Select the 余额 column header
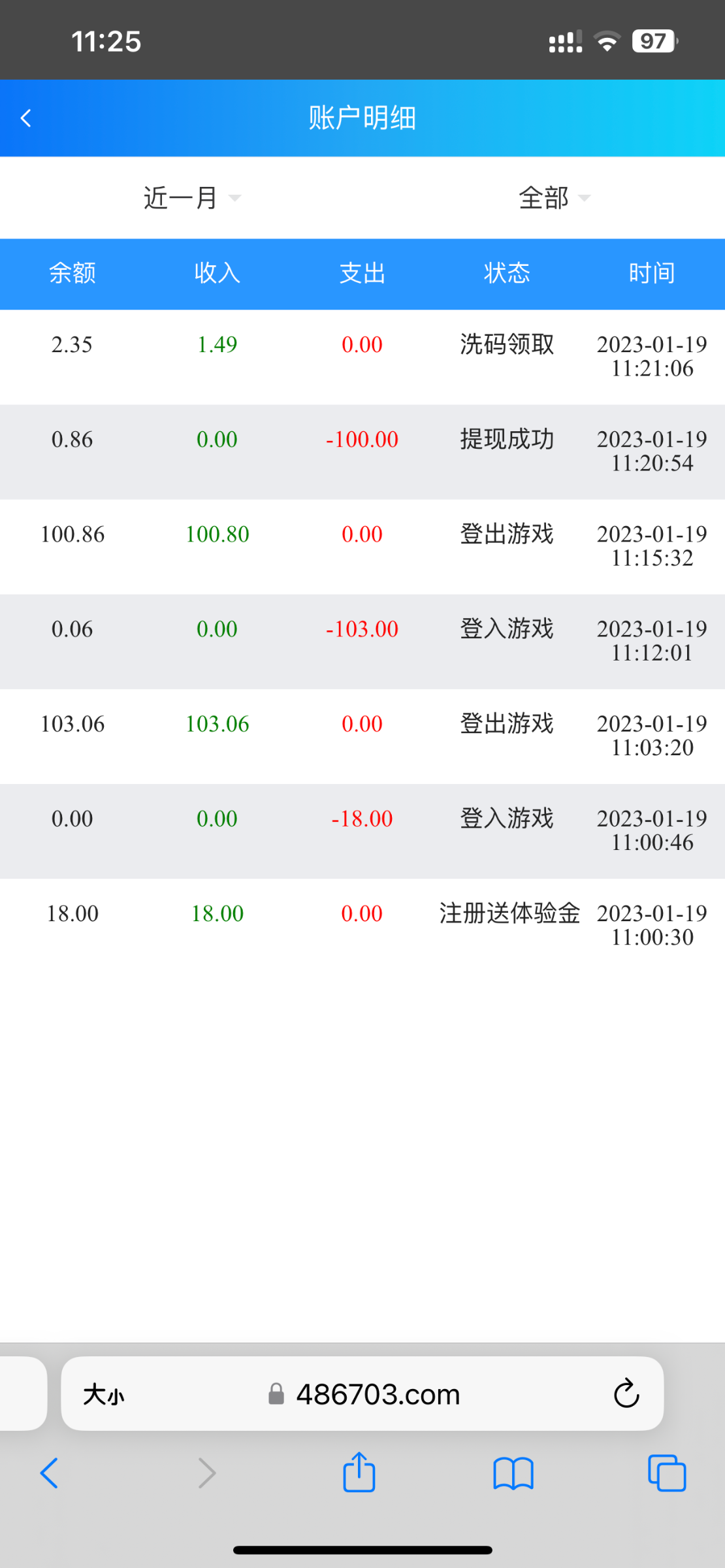 tap(72, 274)
